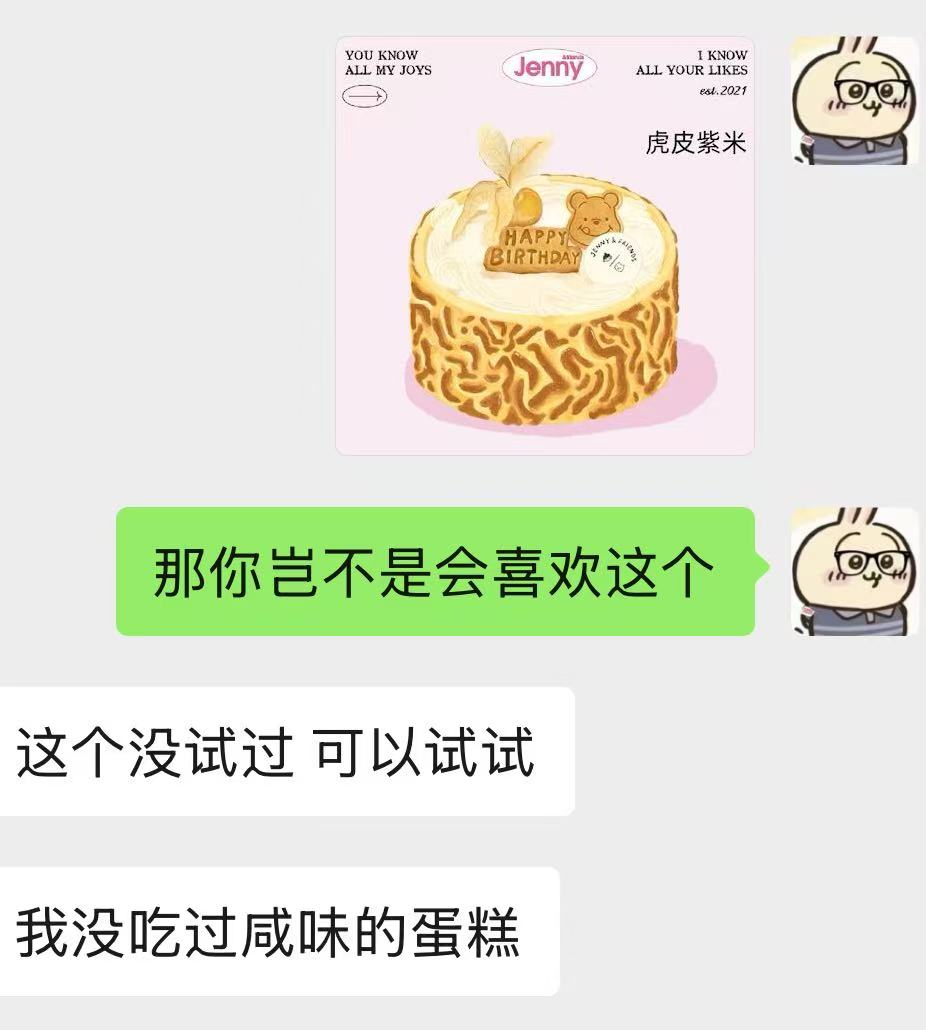Open avatar beside the 那你岂不是会喜欢这个 message
The width and height of the screenshot is (926, 1030).
854,571
